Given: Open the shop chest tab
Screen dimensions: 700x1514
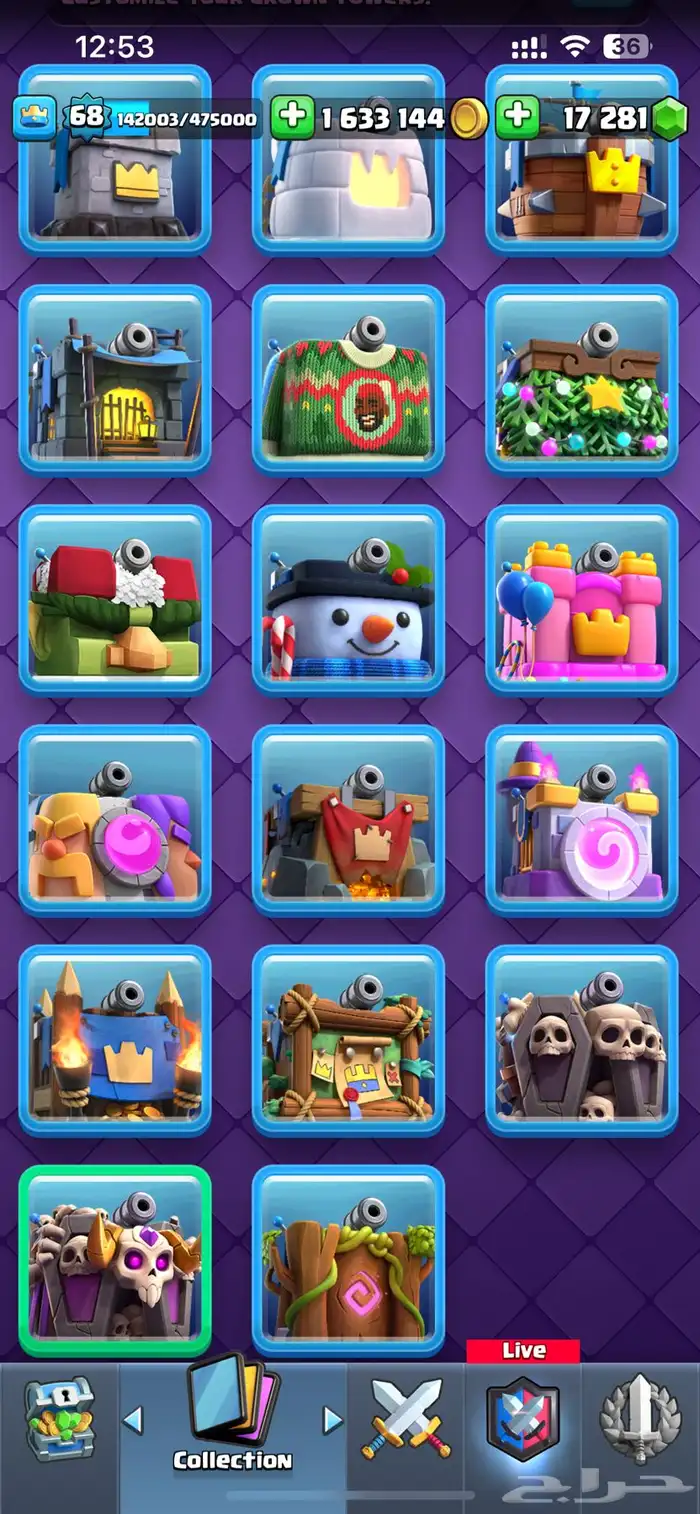Looking at the screenshot, I should pyautogui.click(x=59, y=1418).
